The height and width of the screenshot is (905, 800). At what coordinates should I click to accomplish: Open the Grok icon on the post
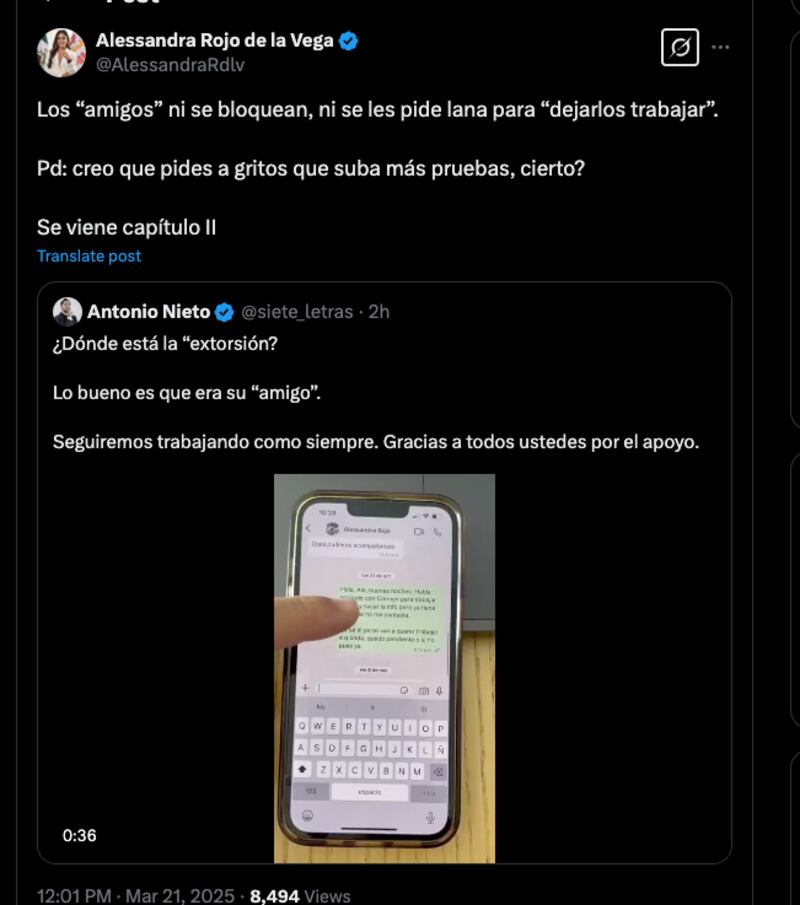680,48
